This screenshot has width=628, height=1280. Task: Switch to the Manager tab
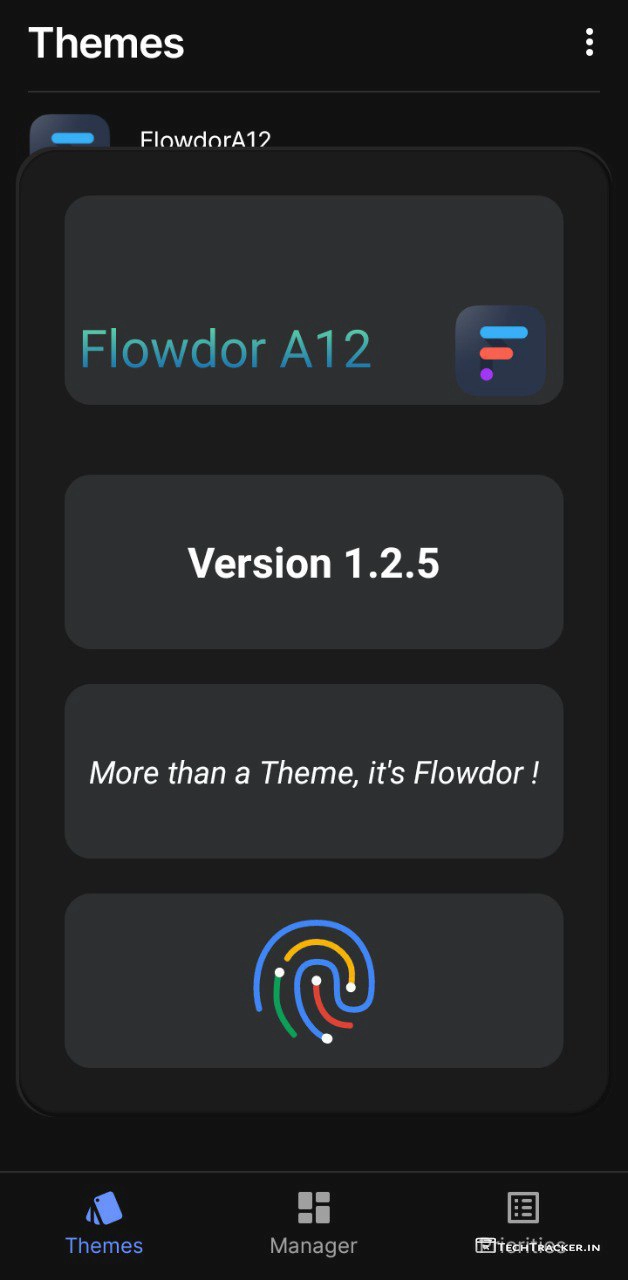tap(313, 1222)
